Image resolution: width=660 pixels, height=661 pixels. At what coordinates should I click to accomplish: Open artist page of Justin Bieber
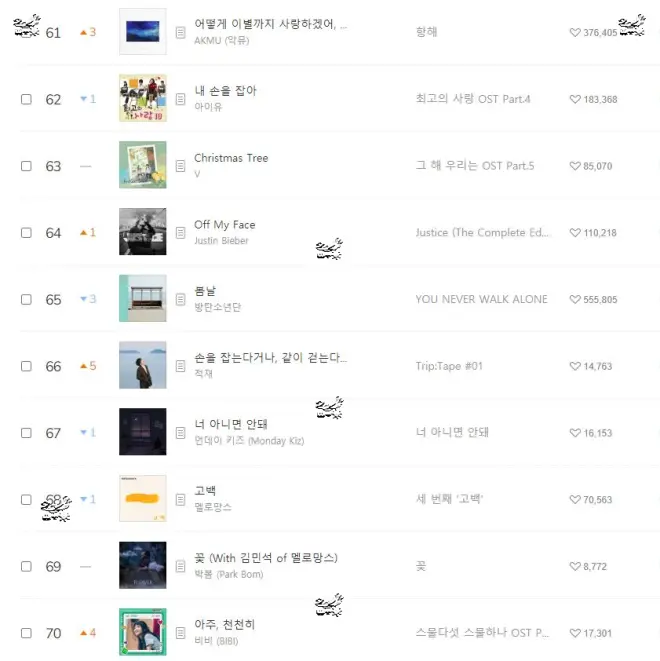tap(221, 241)
